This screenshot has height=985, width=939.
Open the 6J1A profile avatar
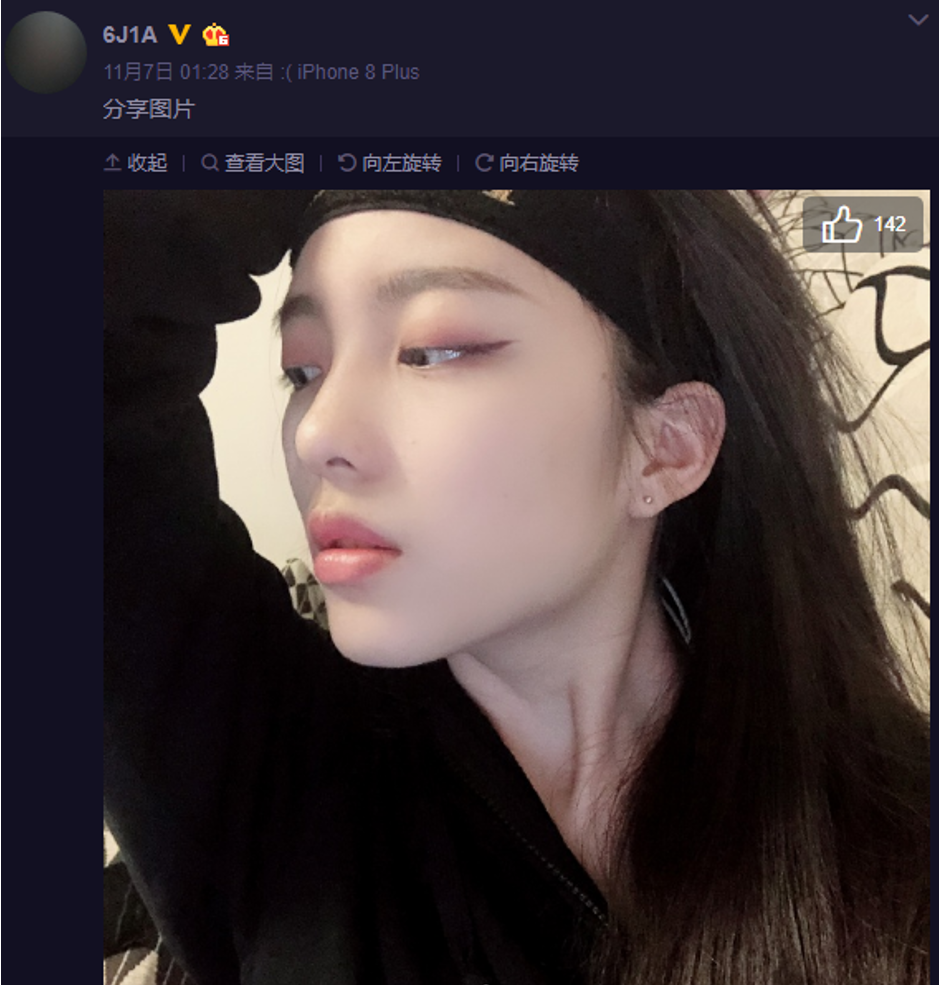tap(45, 53)
